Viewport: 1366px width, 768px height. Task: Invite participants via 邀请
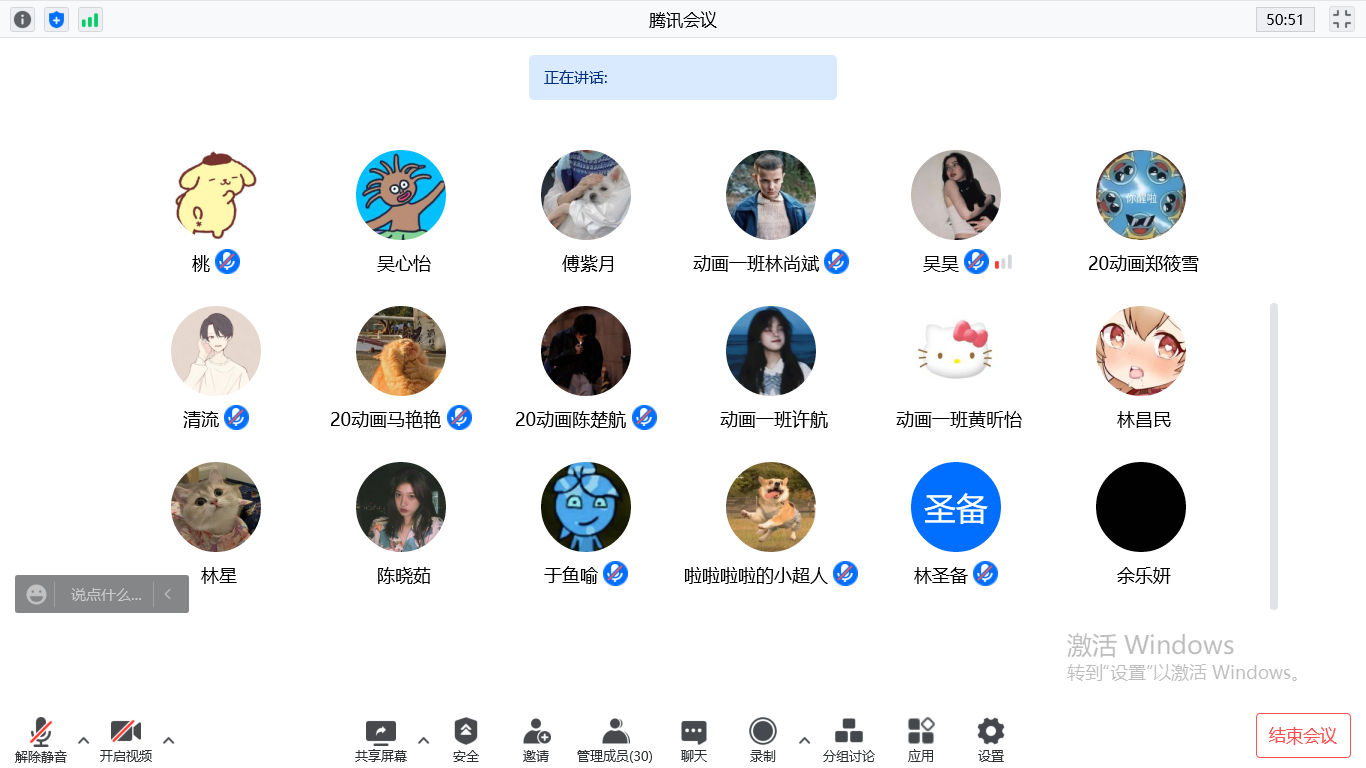(x=536, y=740)
